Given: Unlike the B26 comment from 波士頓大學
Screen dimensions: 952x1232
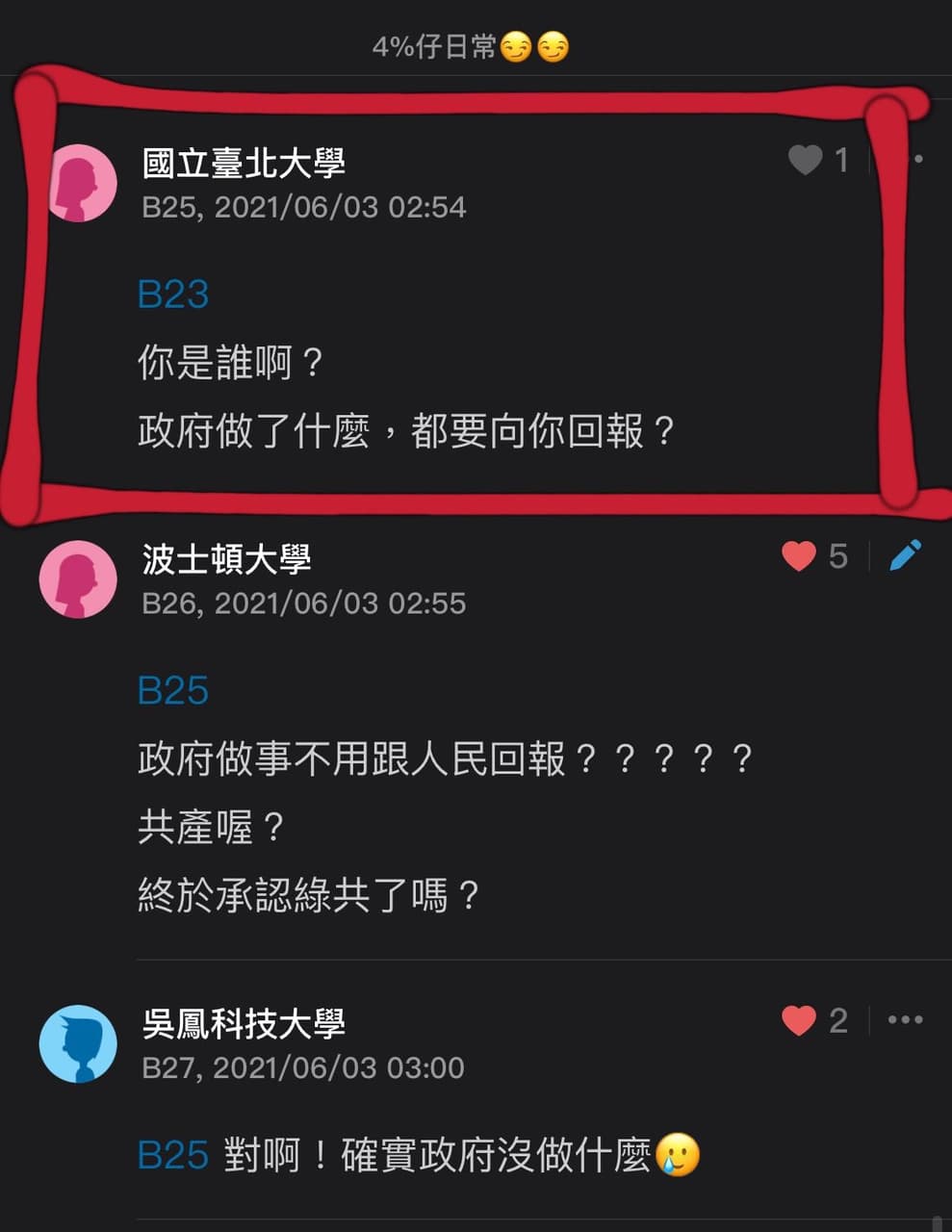Looking at the screenshot, I should (799, 555).
